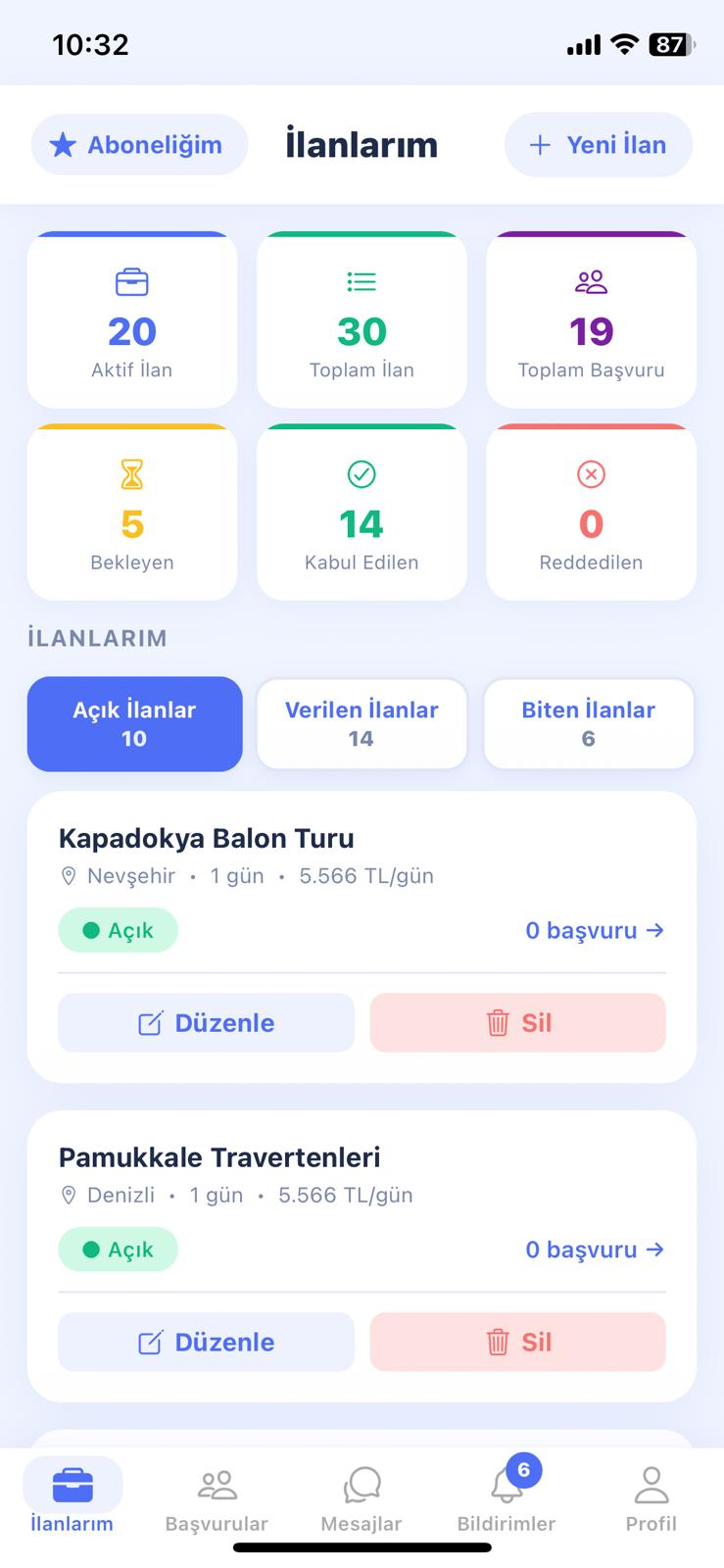
Task: Delete the Kapadokya Balon Turu listing
Action: [517, 1023]
